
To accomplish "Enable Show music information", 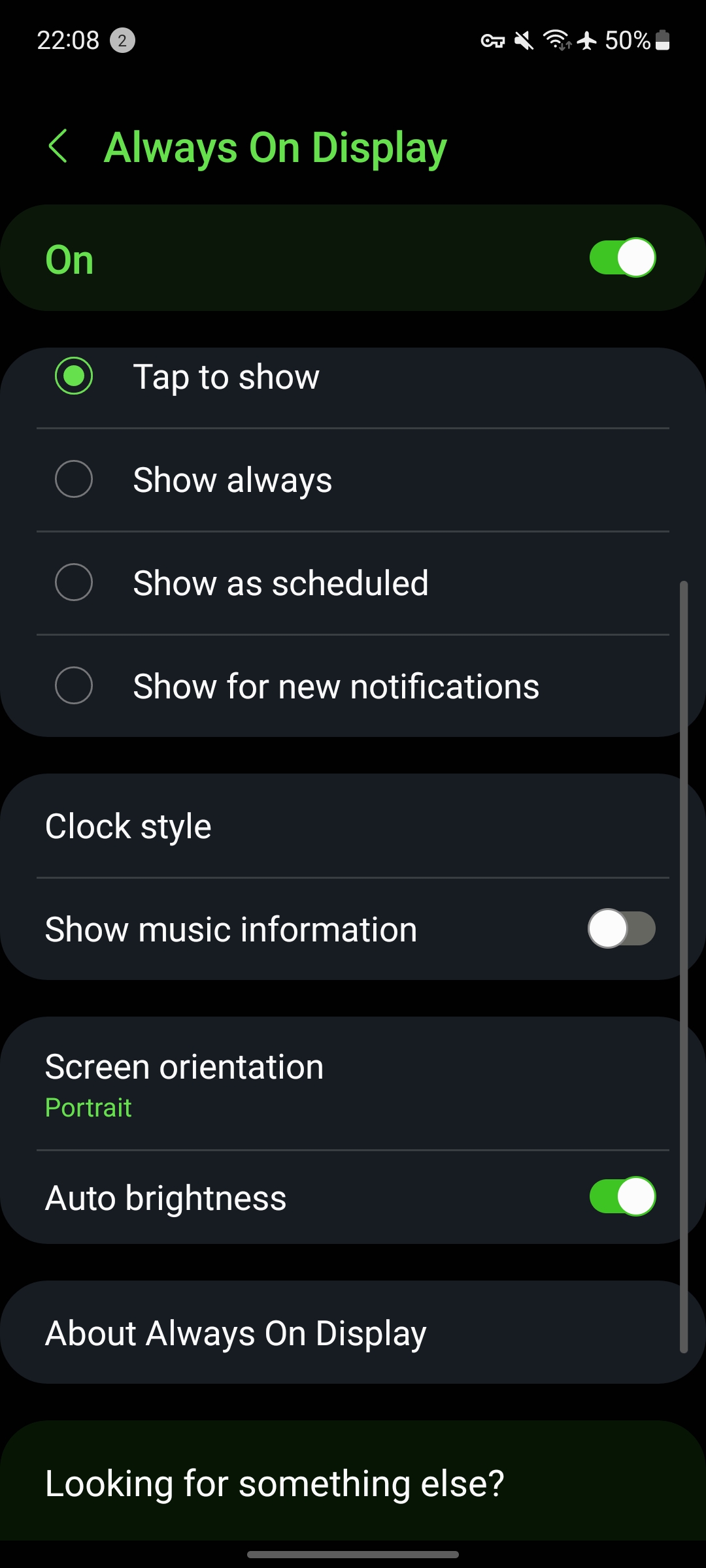I will coord(622,929).
